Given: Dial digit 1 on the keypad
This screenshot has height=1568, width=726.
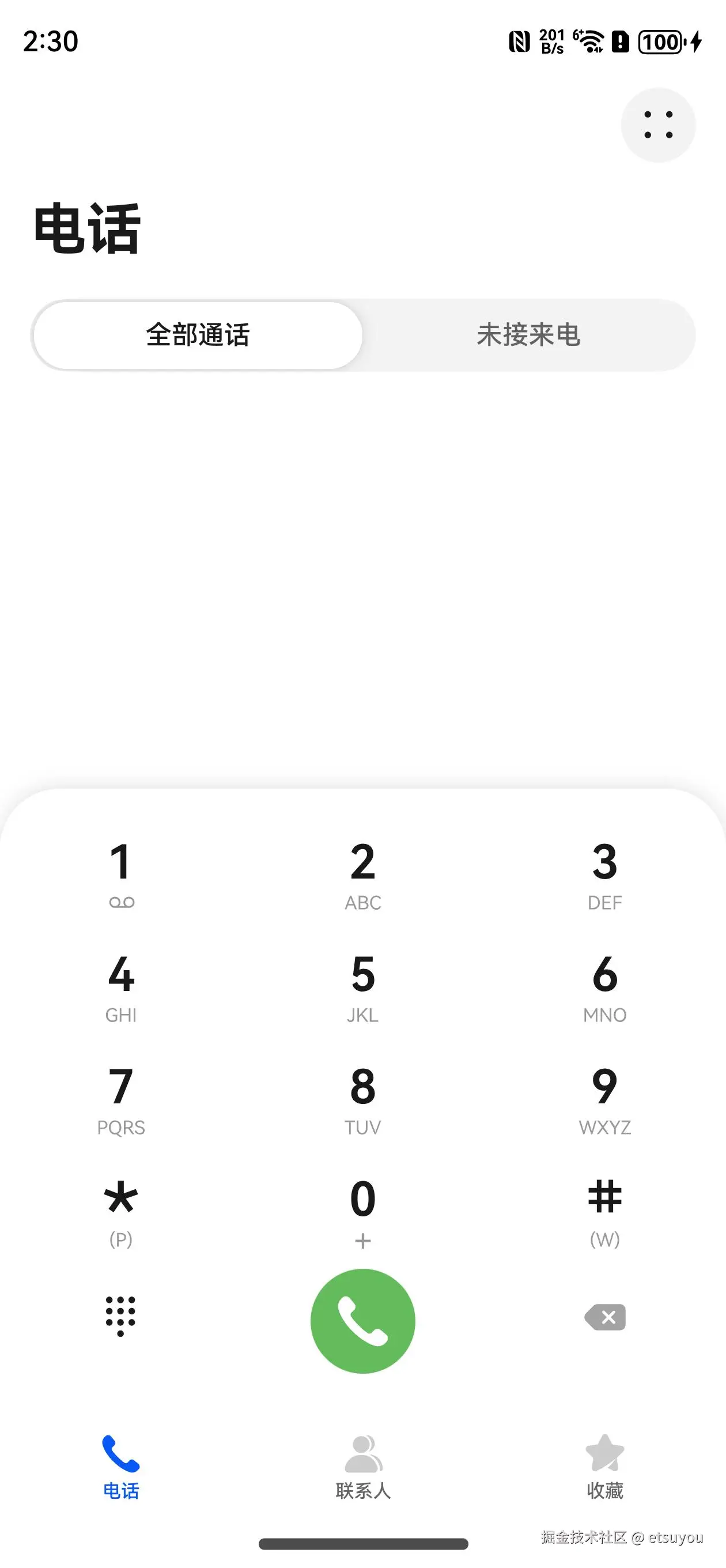Looking at the screenshot, I should pos(121,873).
